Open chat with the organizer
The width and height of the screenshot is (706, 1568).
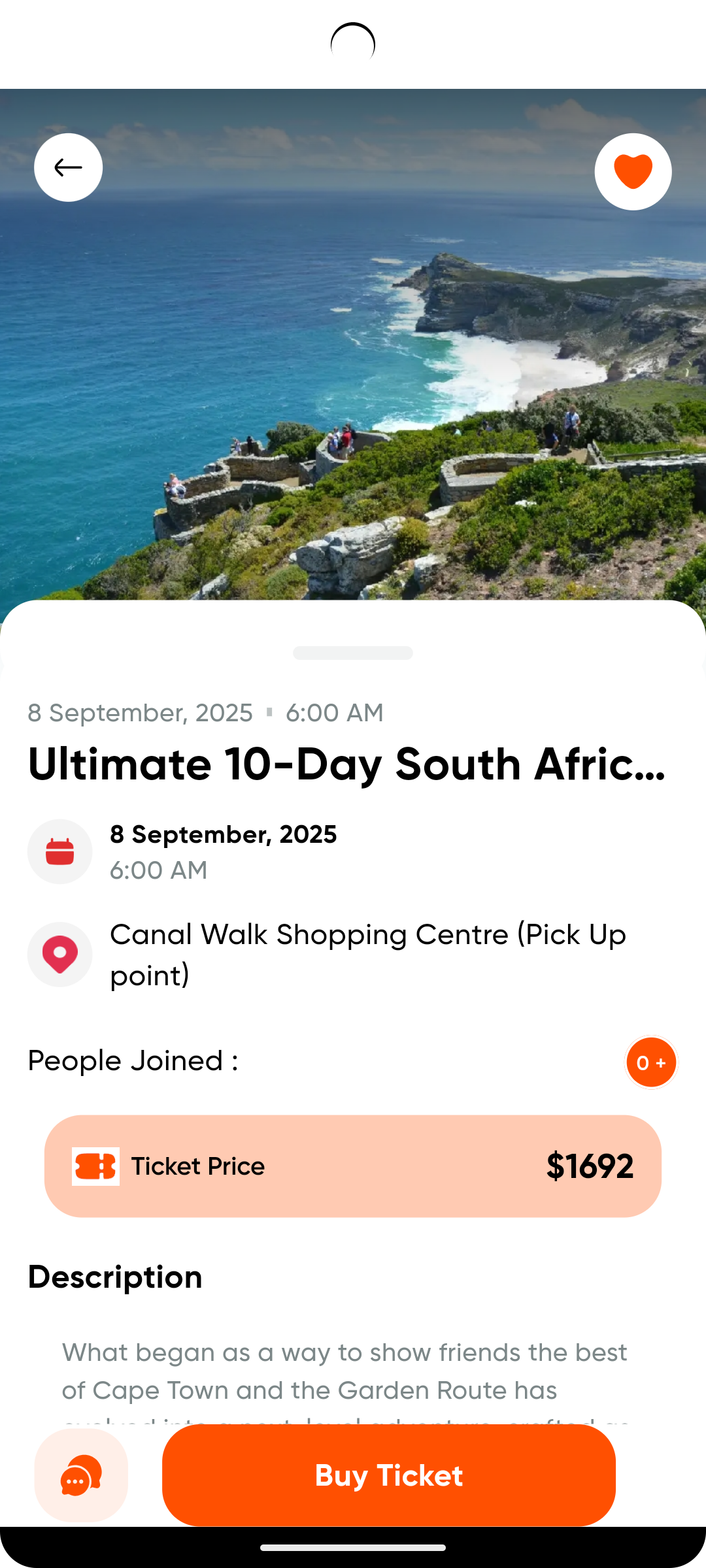pyautogui.click(x=81, y=1475)
